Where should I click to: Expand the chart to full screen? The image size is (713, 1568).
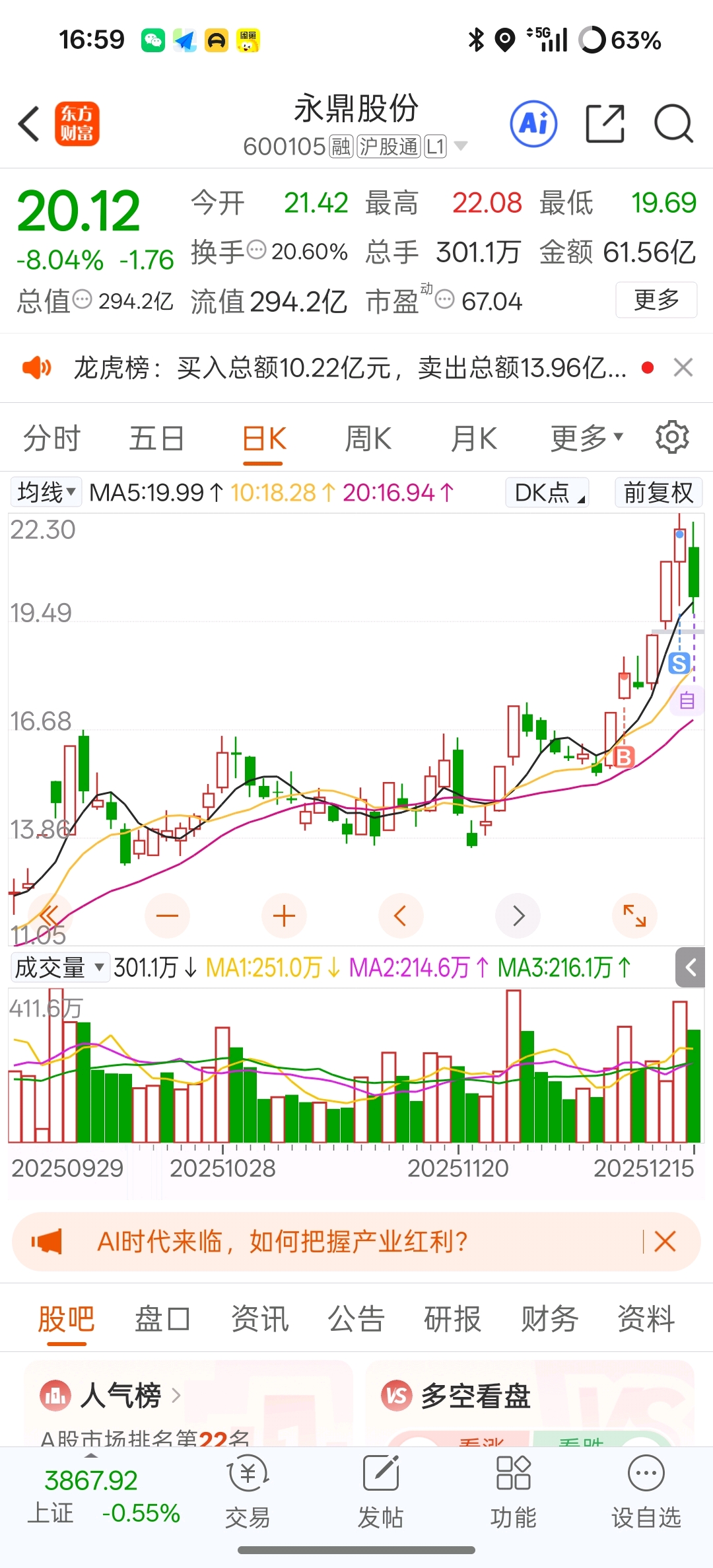point(634,915)
